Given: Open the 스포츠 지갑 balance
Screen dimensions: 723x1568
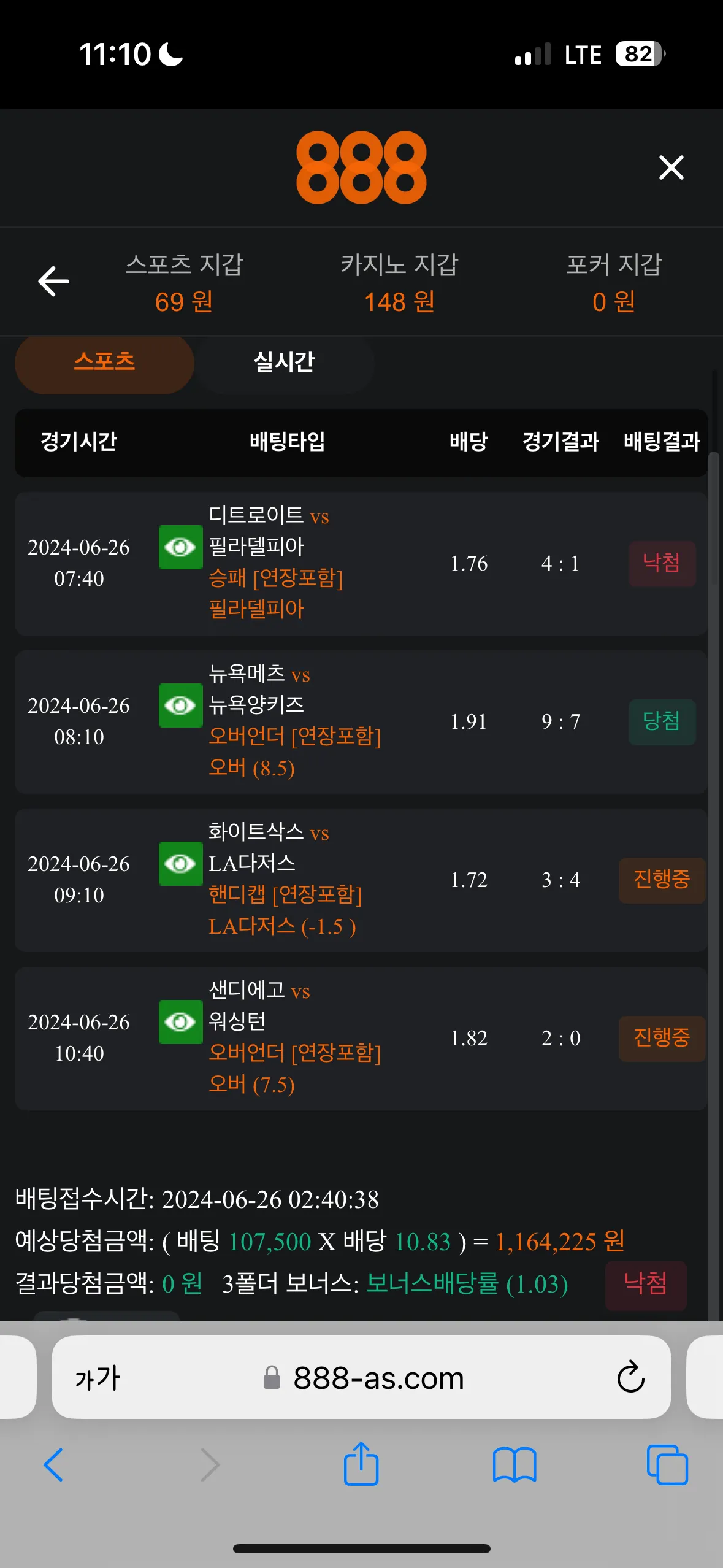Looking at the screenshot, I should (184, 283).
